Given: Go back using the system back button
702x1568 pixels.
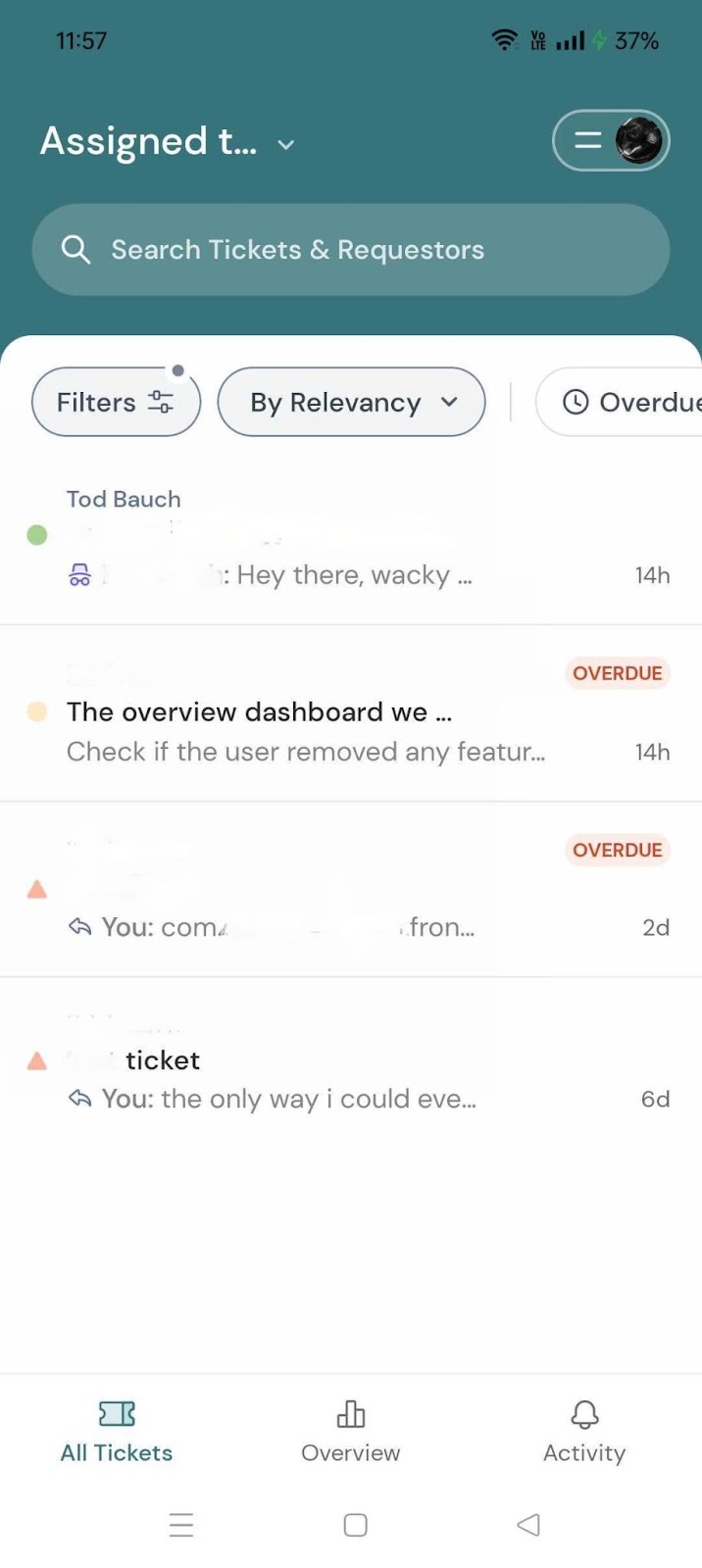Looking at the screenshot, I should [528, 1525].
